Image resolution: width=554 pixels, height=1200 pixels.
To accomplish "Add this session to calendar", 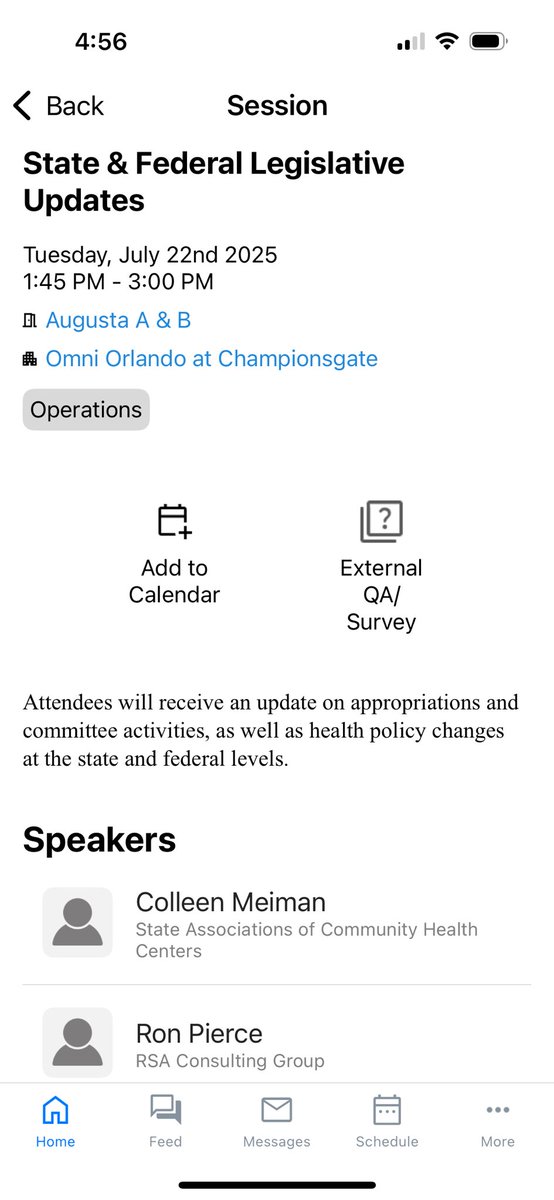I will coord(174,553).
